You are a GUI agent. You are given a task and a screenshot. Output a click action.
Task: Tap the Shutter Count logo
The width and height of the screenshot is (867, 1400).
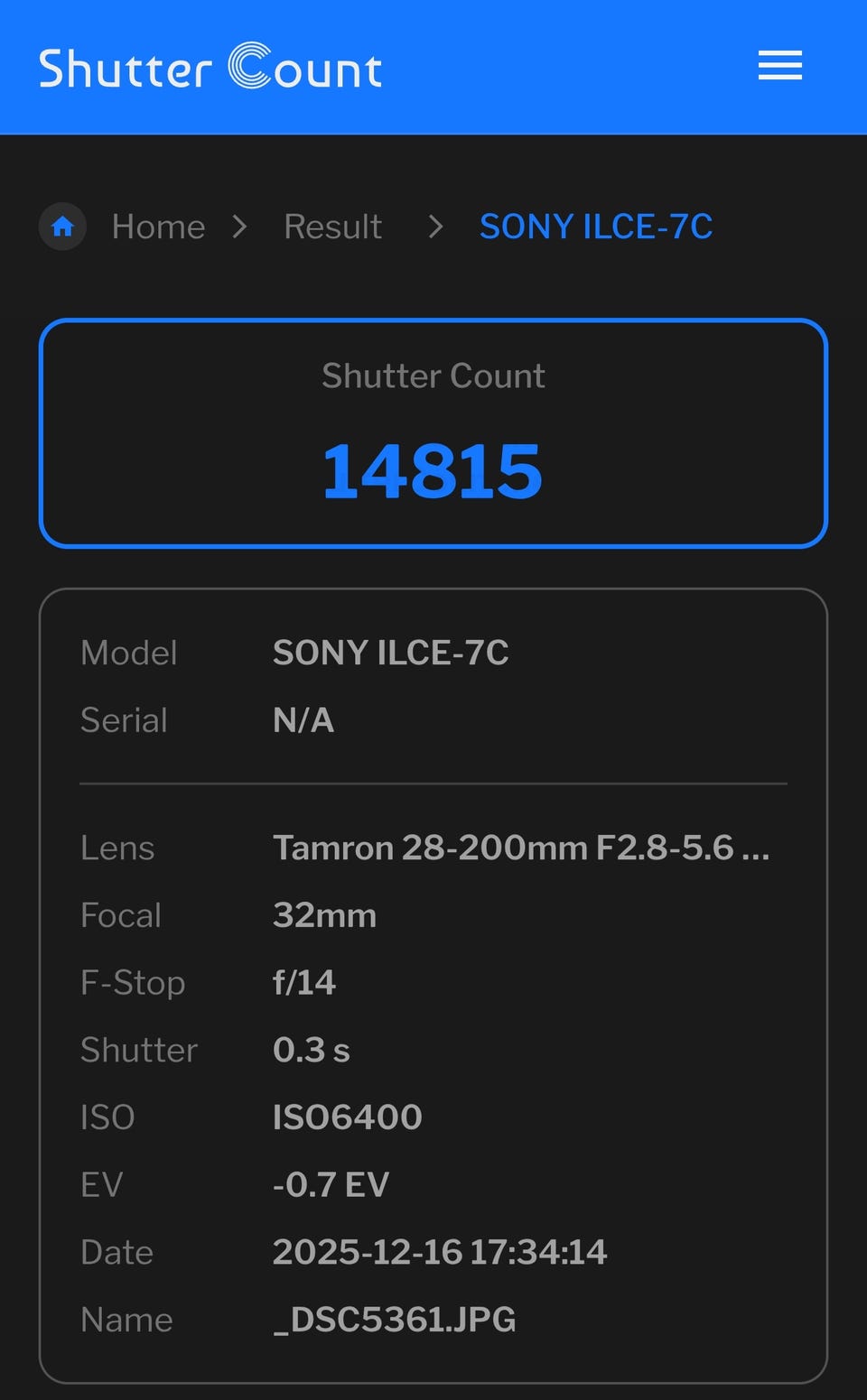point(210,68)
